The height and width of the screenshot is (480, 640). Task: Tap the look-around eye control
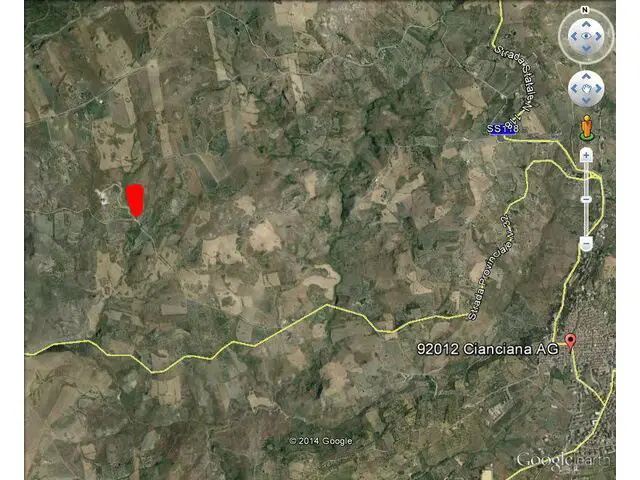click(x=587, y=36)
